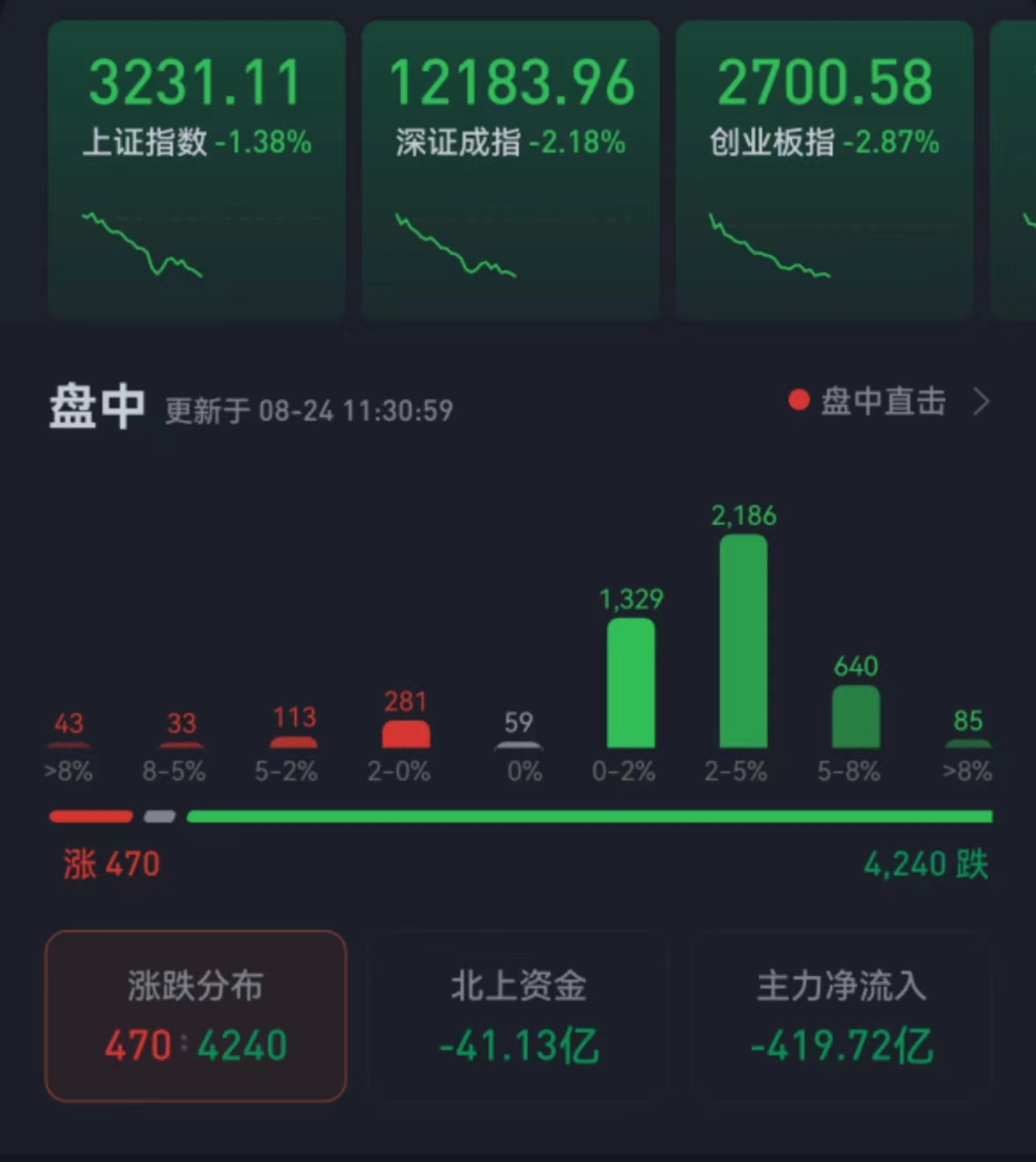
Task: Open the 上证指数 index card
Action: (x=196, y=168)
